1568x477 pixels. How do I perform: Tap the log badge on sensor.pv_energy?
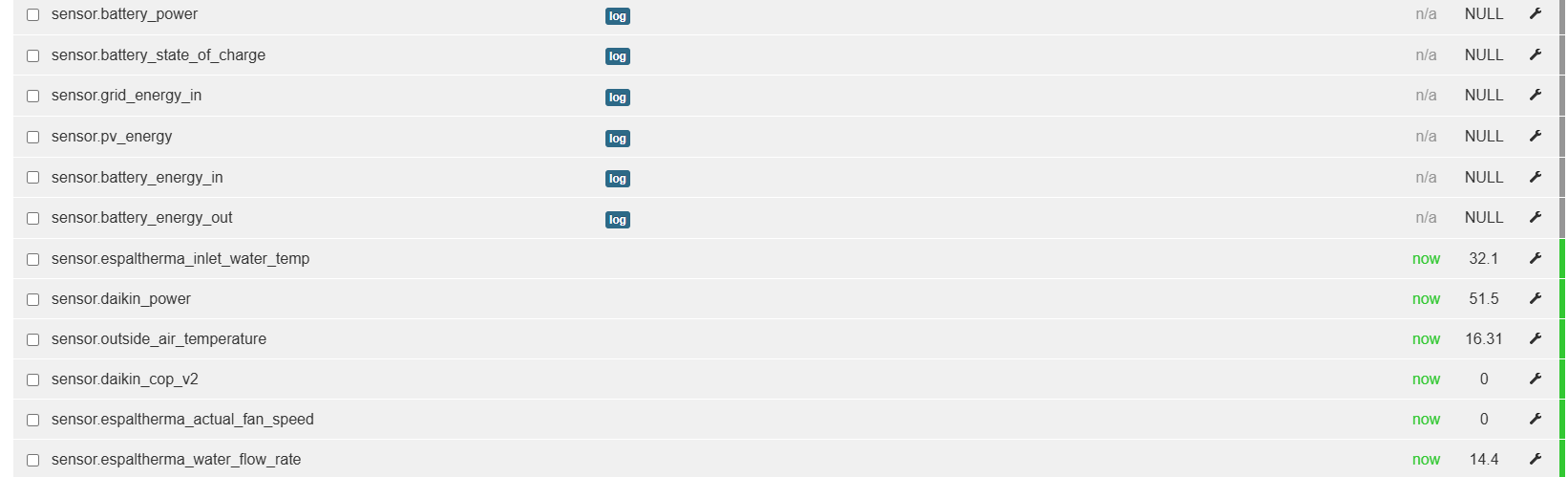click(618, 139)
